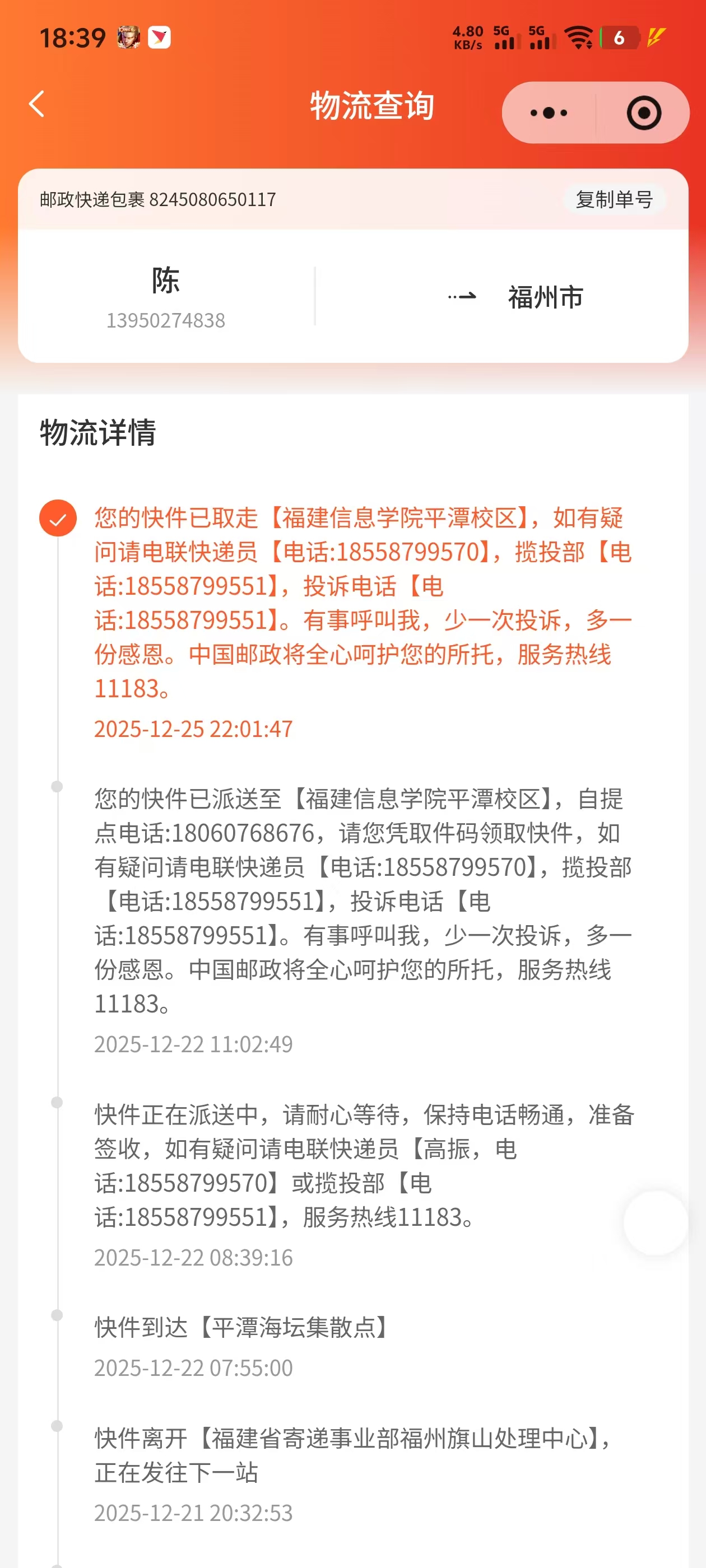Copy the tracking number with 复制单号
This screenshot has height=1568, width=706.
[614, 199]
